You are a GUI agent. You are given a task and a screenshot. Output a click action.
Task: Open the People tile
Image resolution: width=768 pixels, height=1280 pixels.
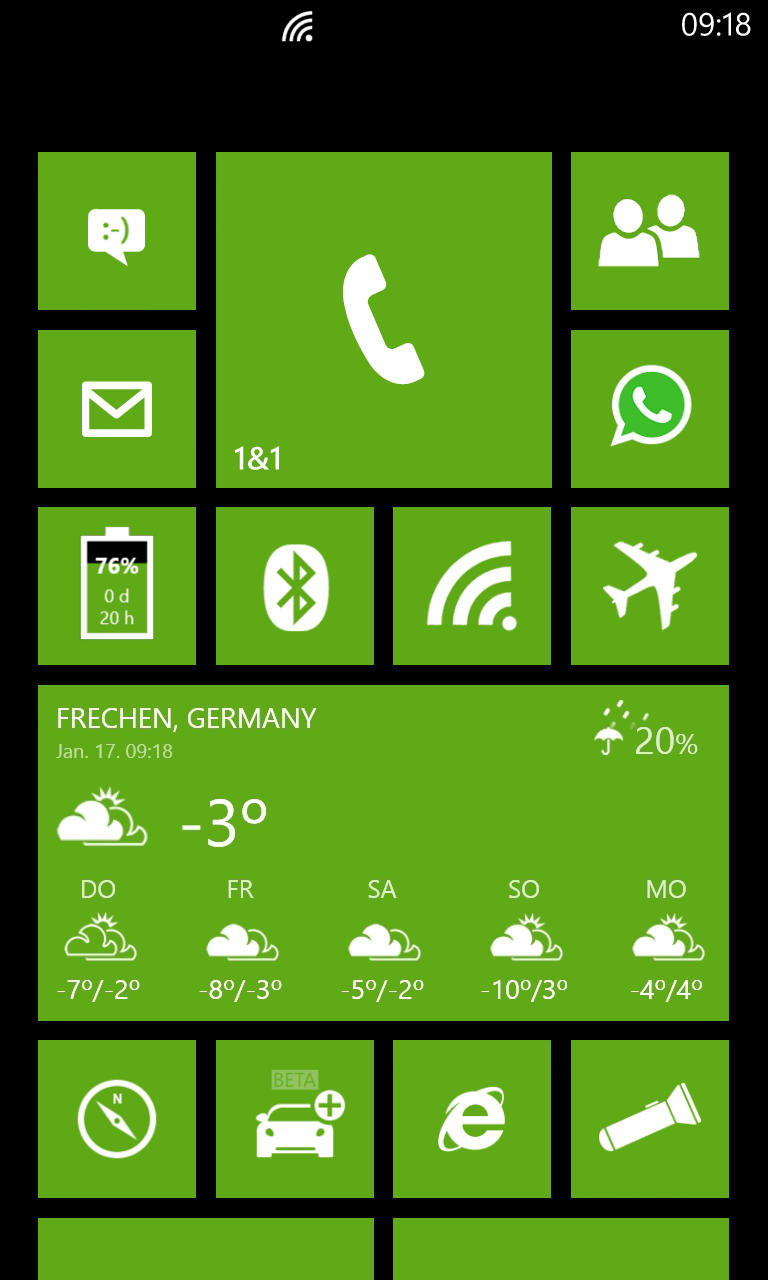pos(650,231)
